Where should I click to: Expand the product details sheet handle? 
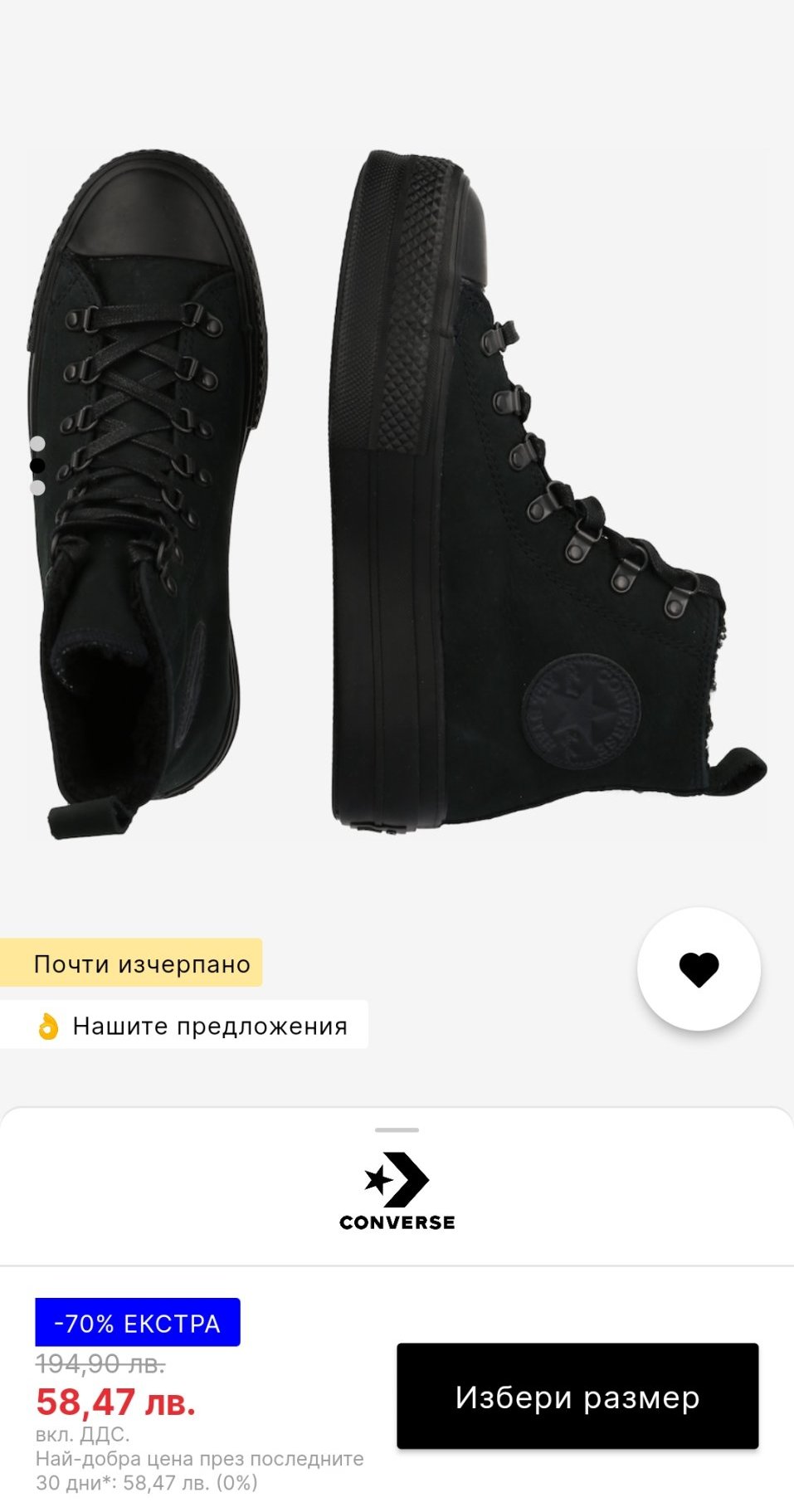point(397,1129)
